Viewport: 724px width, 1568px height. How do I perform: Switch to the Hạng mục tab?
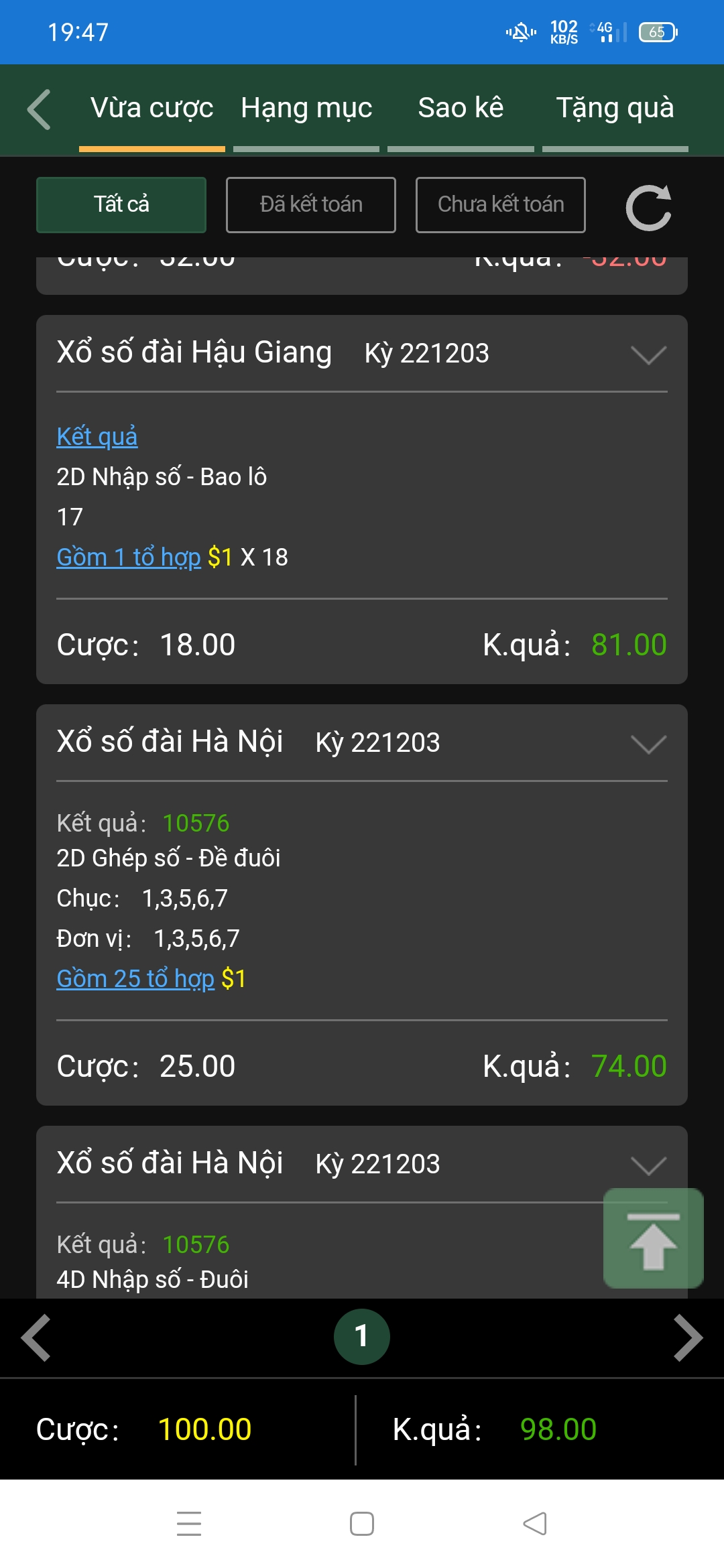point(306,109)
